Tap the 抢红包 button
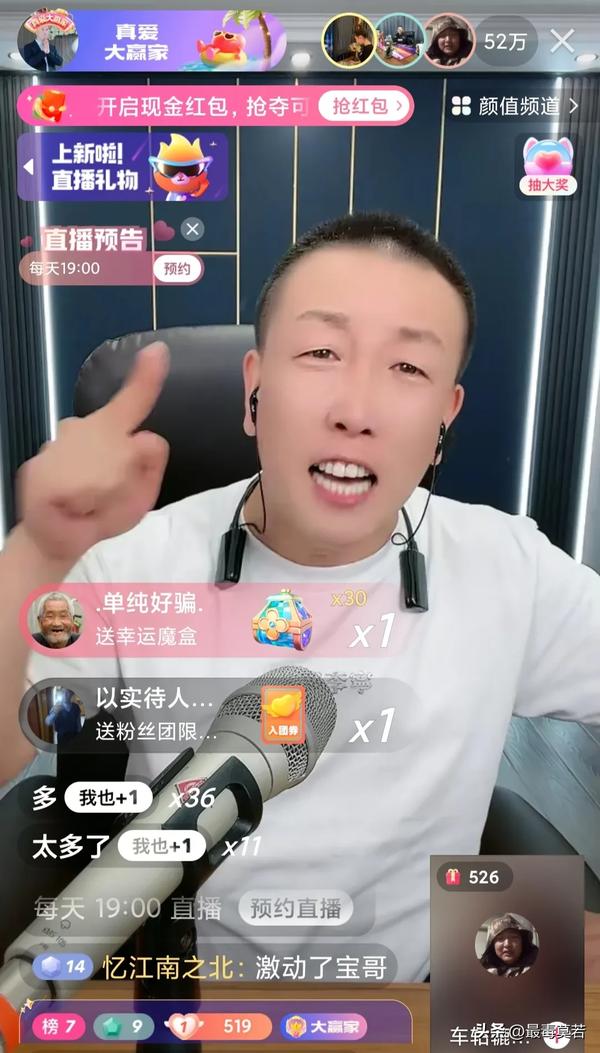 365,104
